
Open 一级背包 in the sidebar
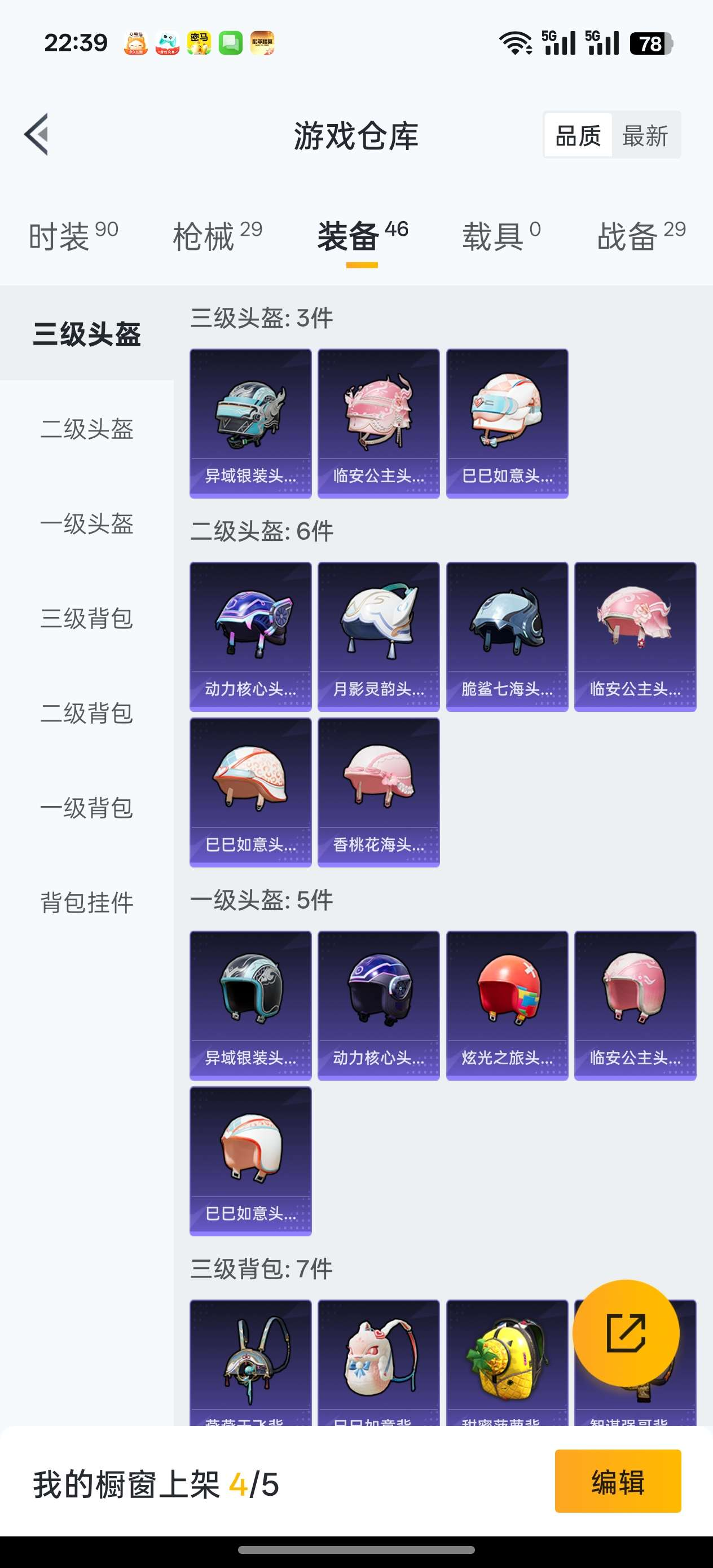[x=86, y=808]
